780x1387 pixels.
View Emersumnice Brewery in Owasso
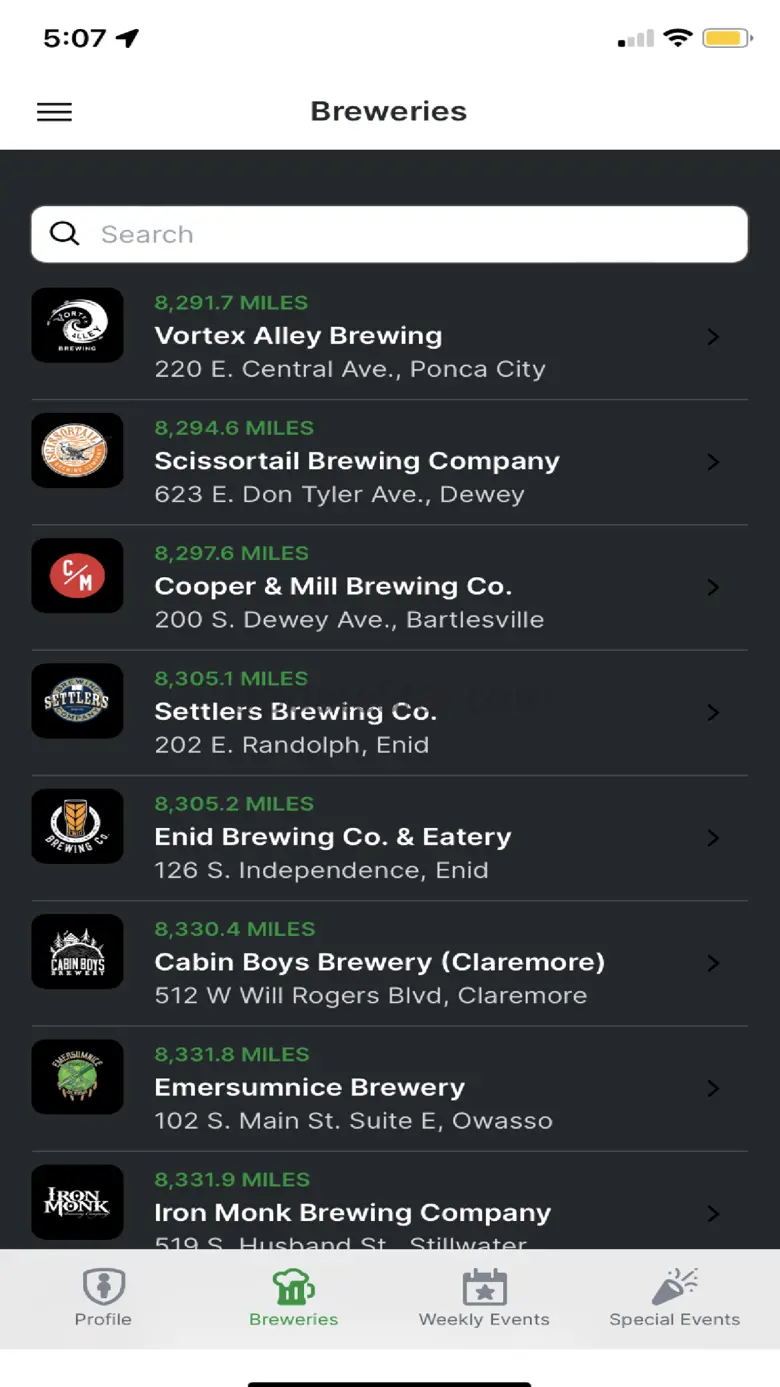pyautogui.click(x=390, y=1088)
